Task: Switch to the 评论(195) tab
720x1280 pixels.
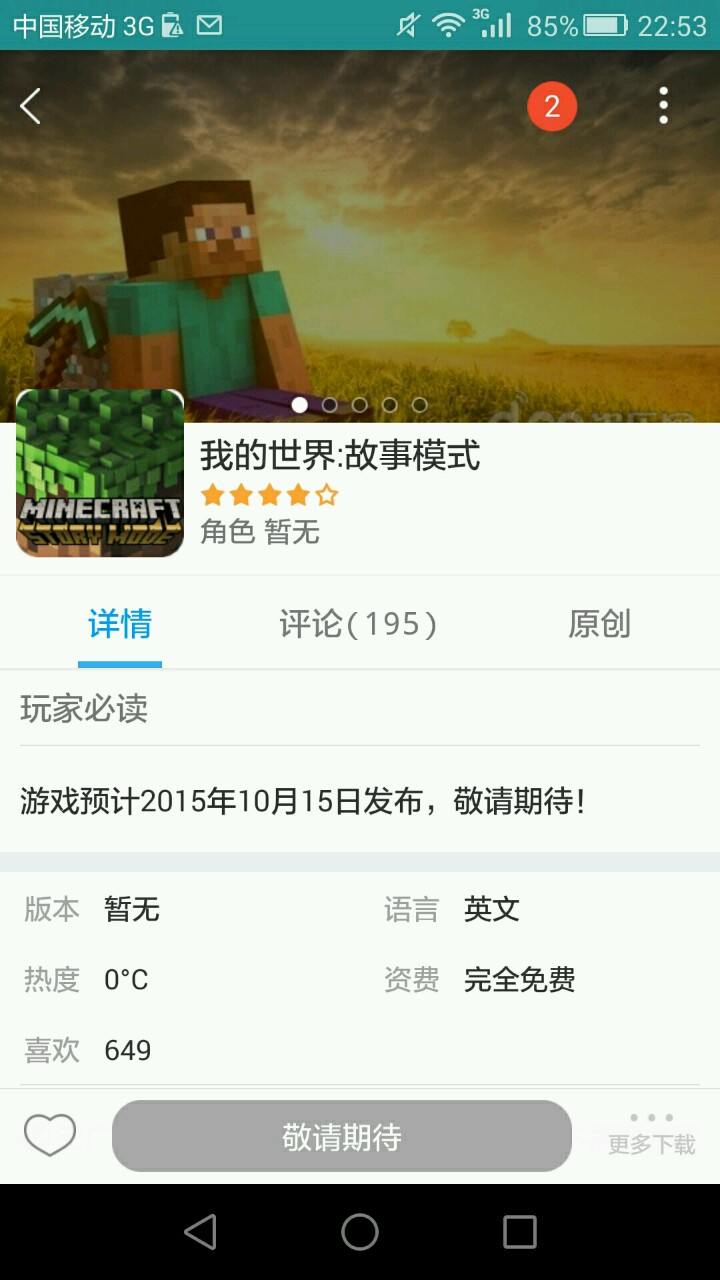Action: pyautogui.click(x=358, y=624)
